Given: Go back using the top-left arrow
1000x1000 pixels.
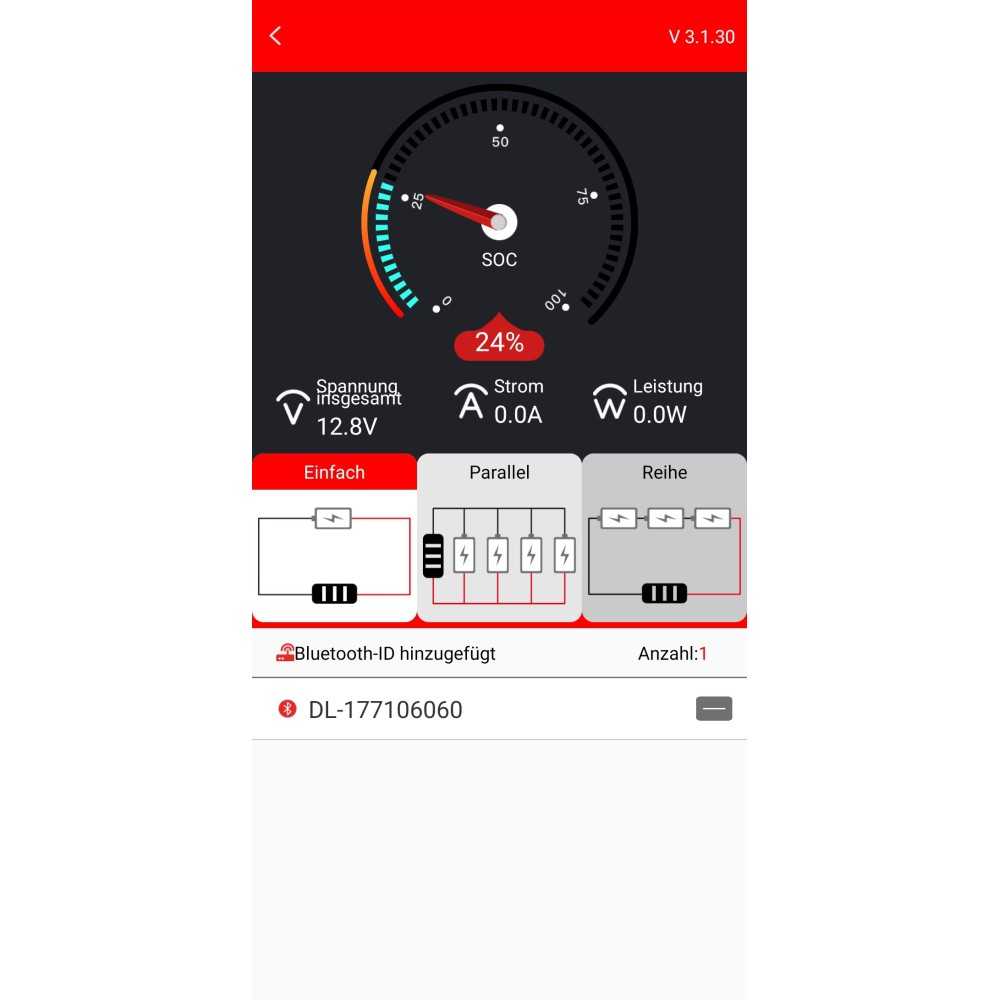Looking at the screenshot, I should (x=276, y=36).
